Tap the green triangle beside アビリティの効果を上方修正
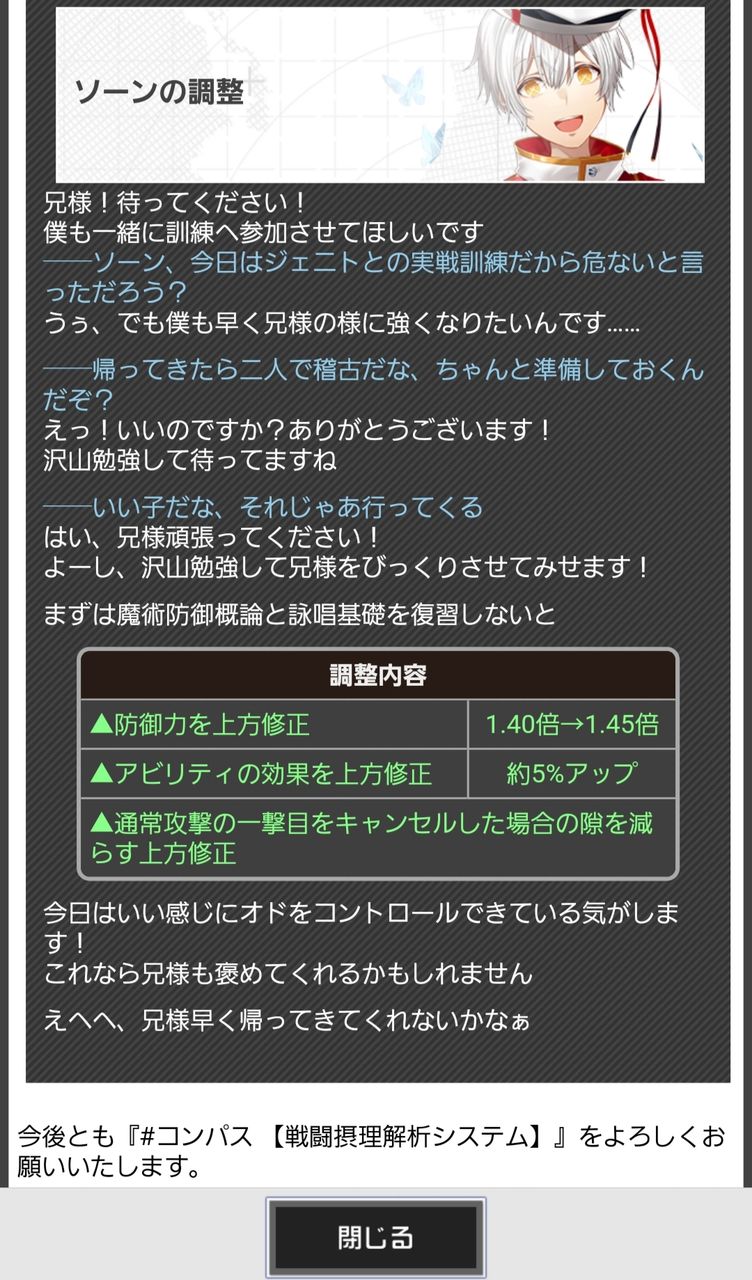Viewport: 752px width, 1280px height. point(100,770)
